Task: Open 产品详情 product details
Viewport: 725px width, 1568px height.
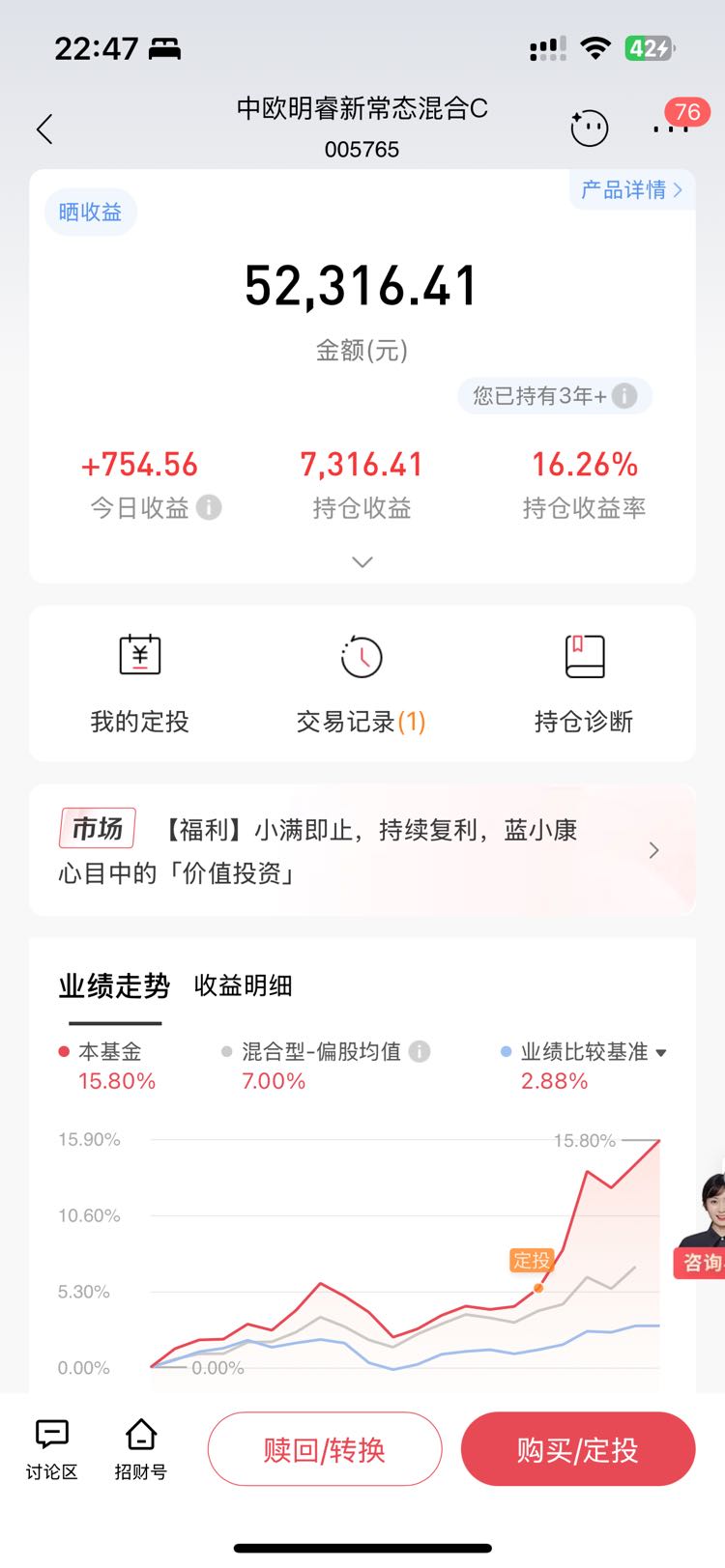Action: 631,189
